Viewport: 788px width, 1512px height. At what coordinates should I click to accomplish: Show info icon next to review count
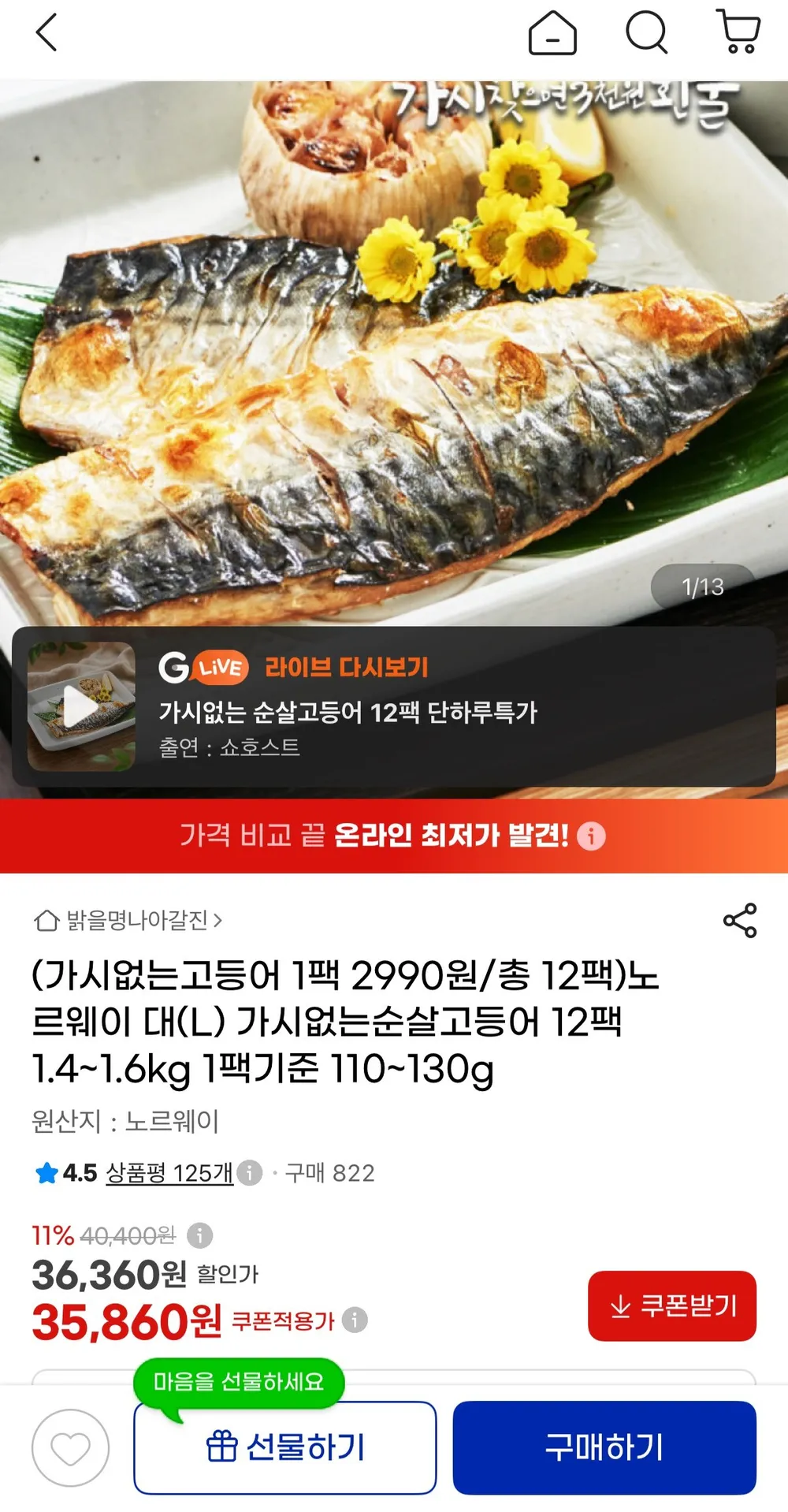coord(250,1173)
